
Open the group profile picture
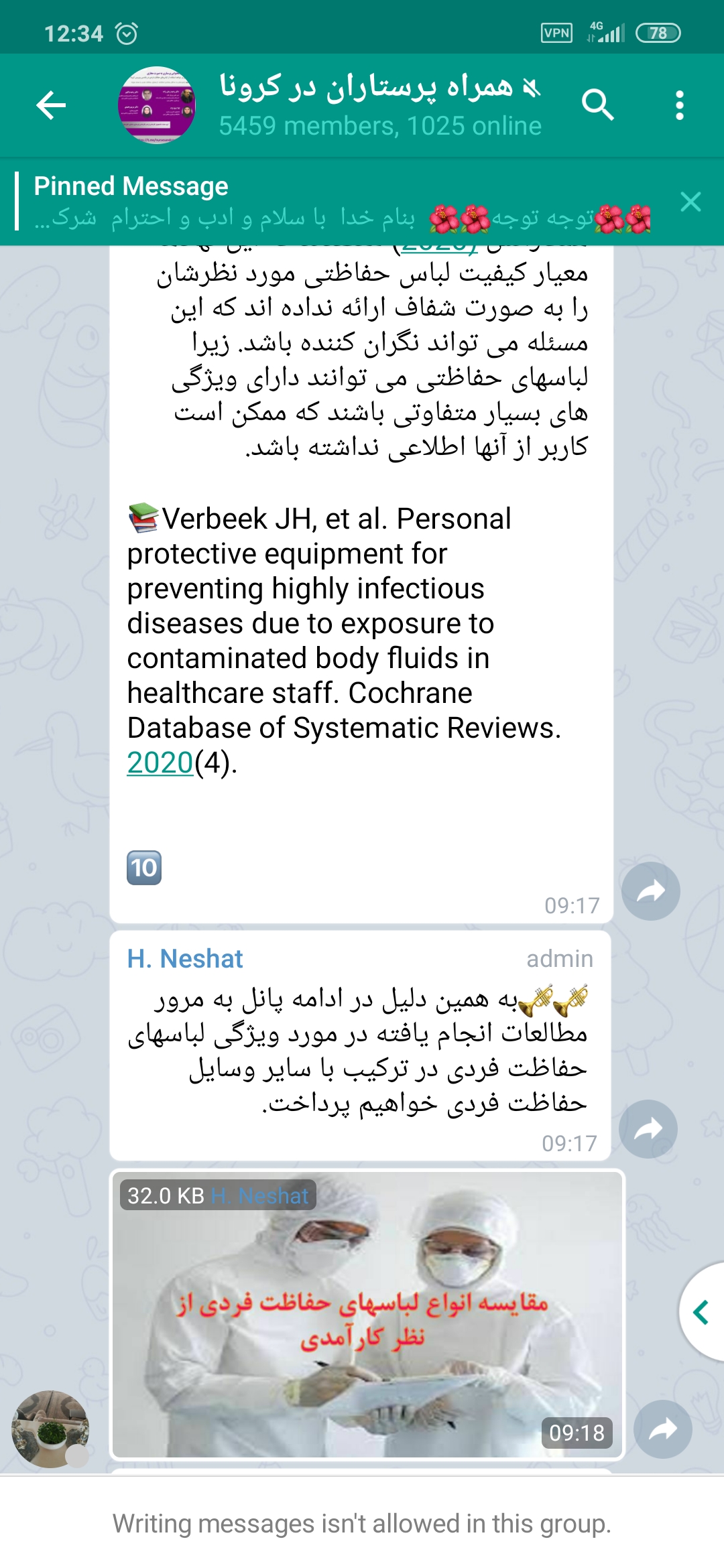pyautogui.click(x=157, y=105)
